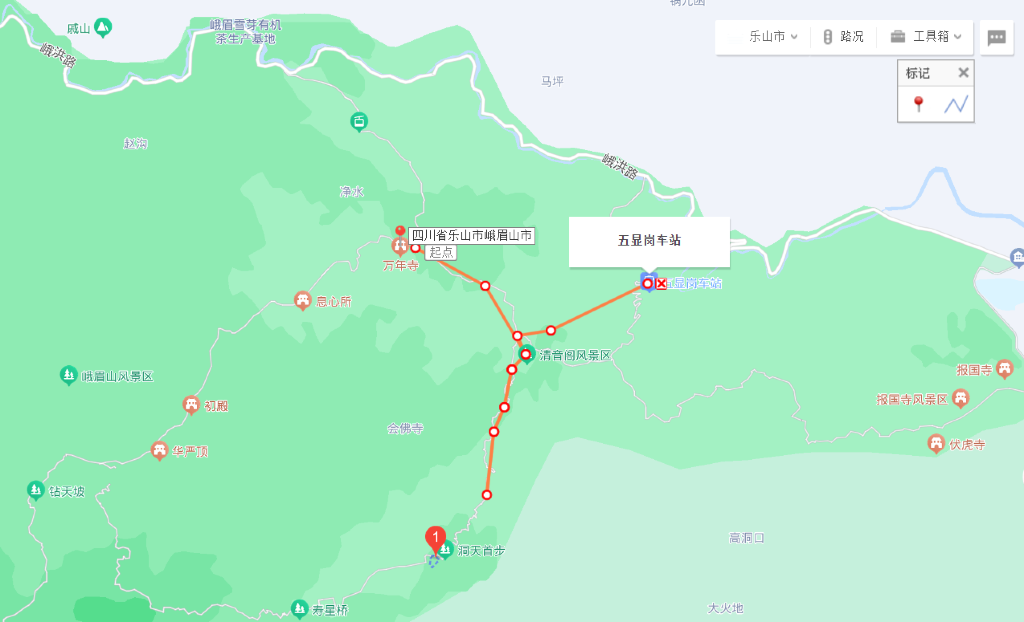Expand the 工具箱 toolbox menu
The width and height of the screenshot is (1024, 622).
[x=926, y=37]
